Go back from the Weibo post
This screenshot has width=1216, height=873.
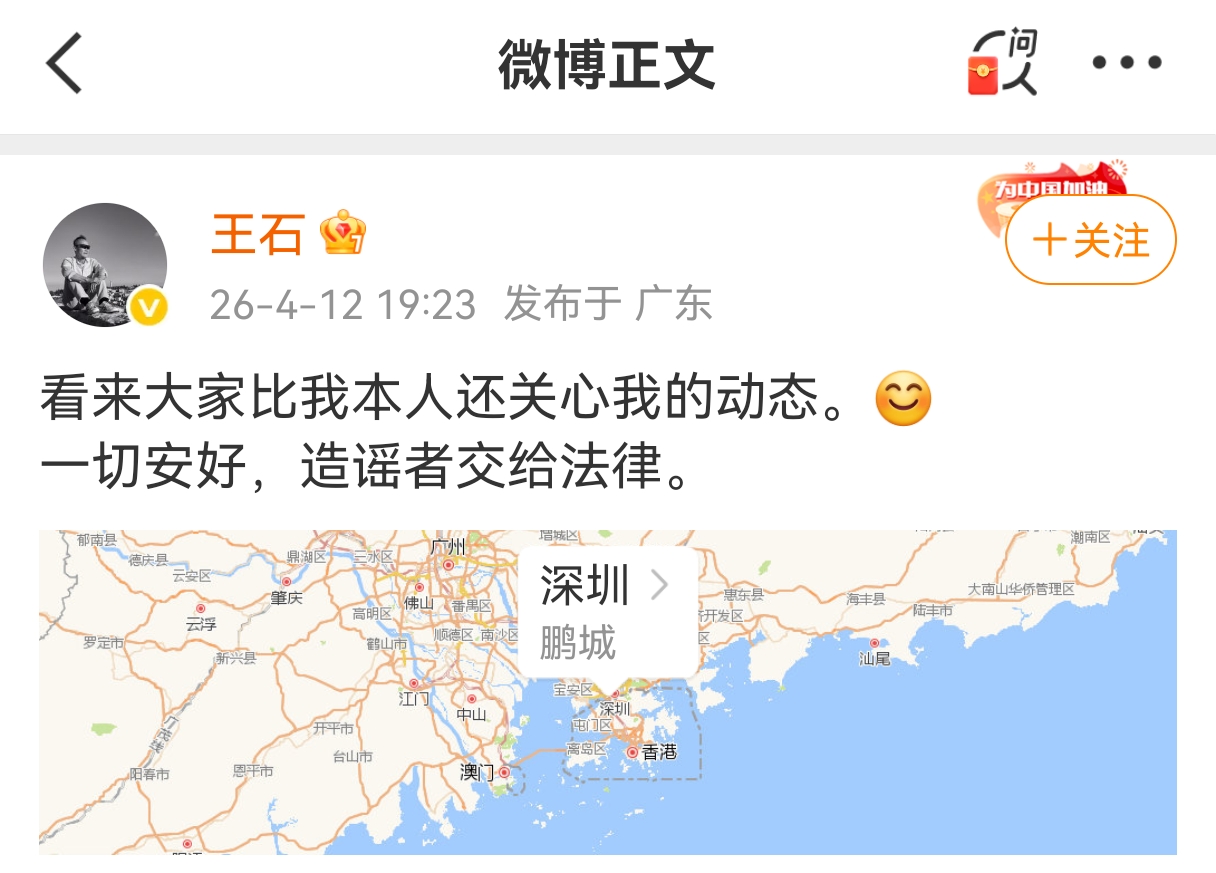pyautogui.click(x=64, y=63)
